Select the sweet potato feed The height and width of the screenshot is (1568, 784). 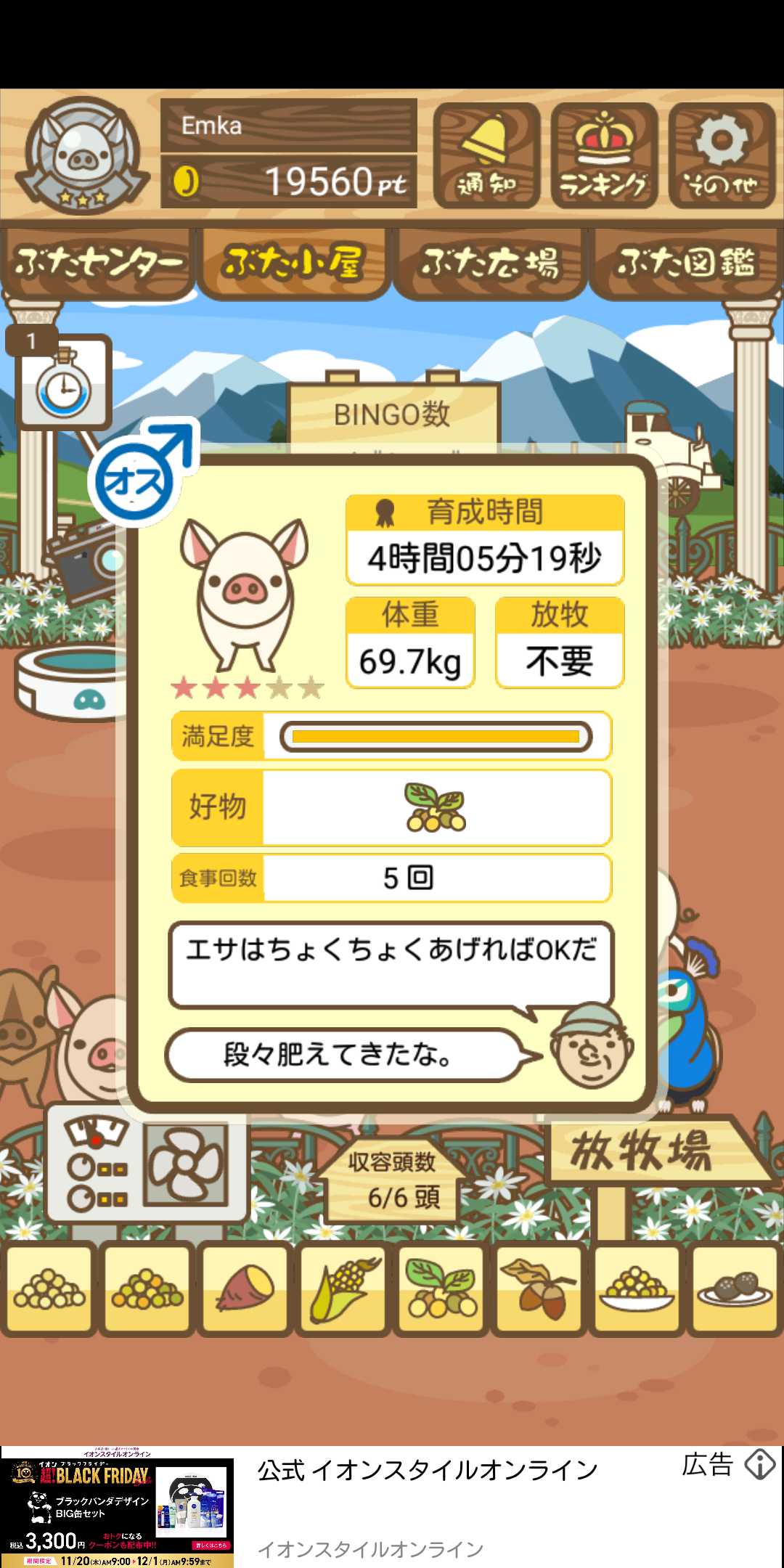click(245, 1289)
